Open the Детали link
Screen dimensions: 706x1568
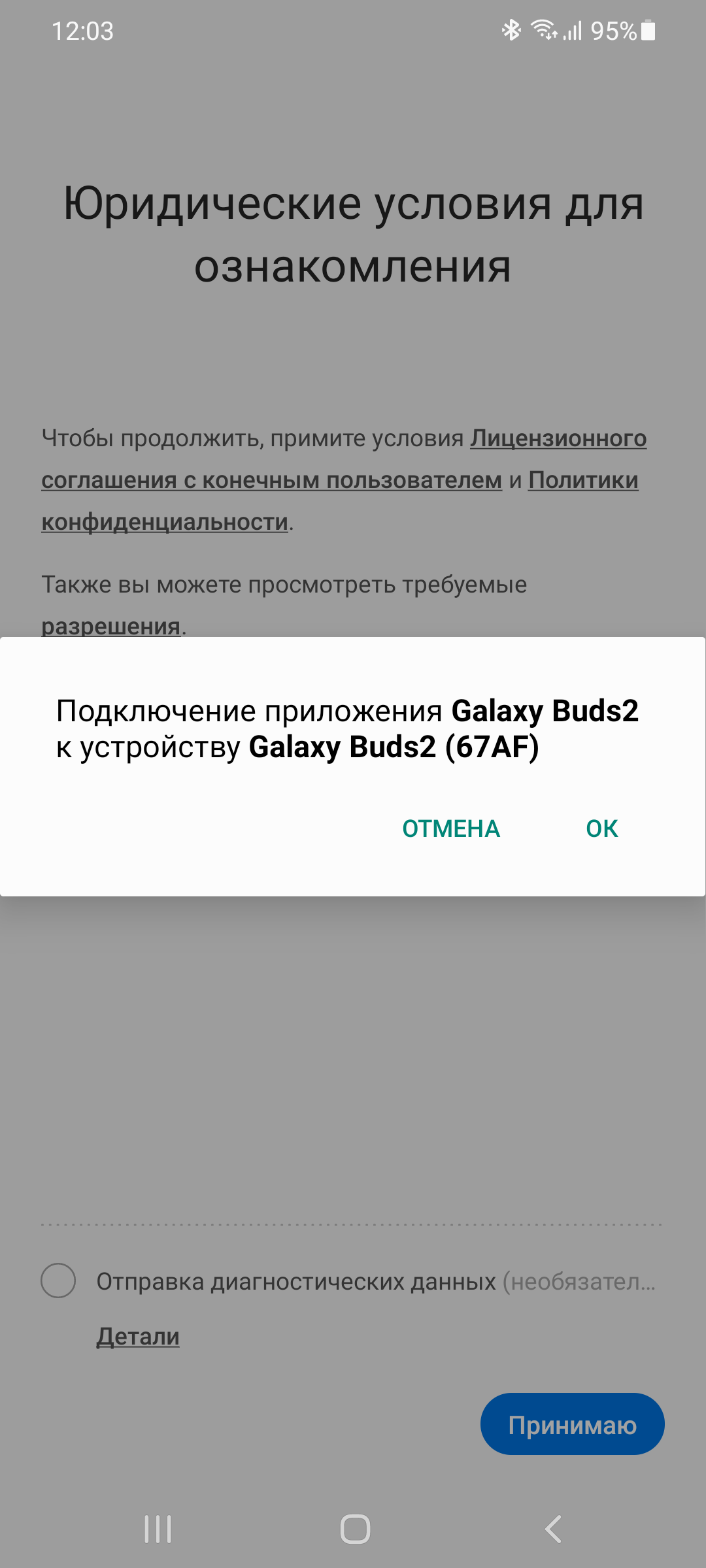tap(138, 1337)
